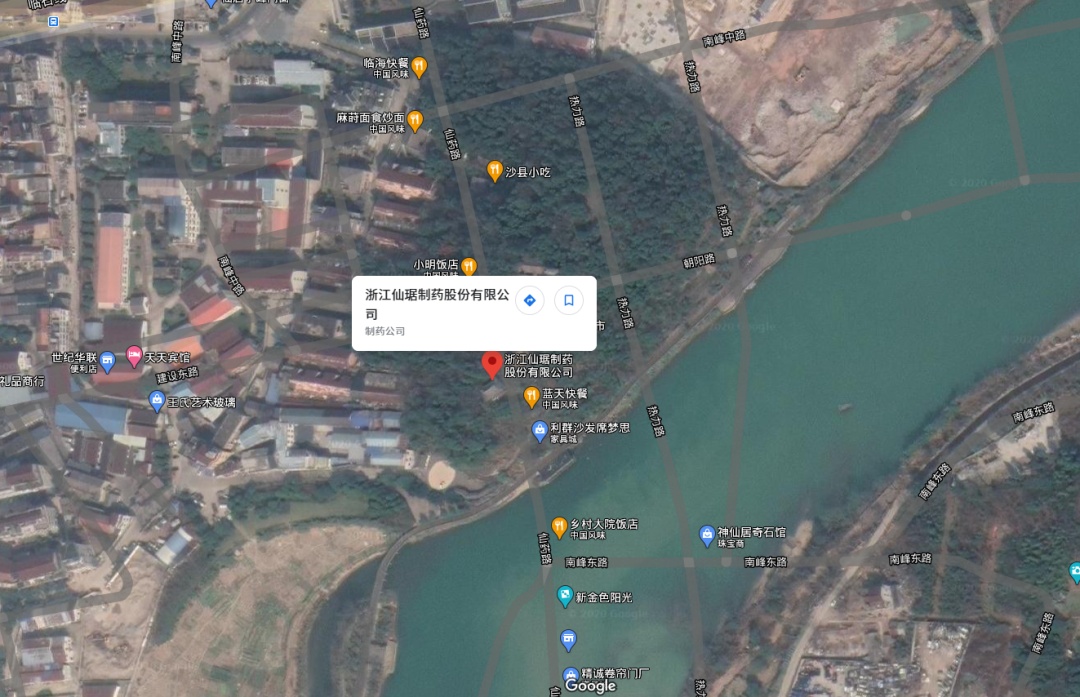Viewport: 1080px width, 697px height.
Task: Open the 天天宾馆 hotel marker
Action: (134, 356)
